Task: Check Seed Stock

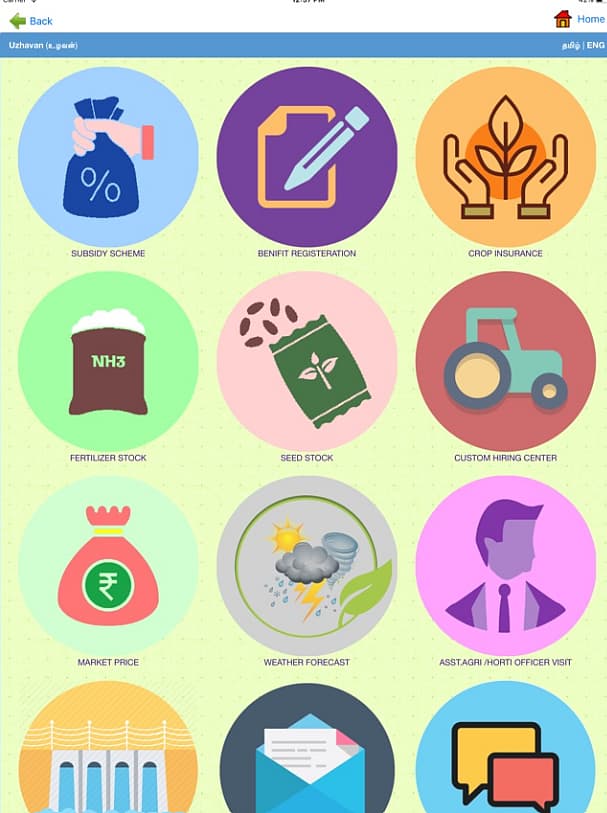Action: click(307, 361)
